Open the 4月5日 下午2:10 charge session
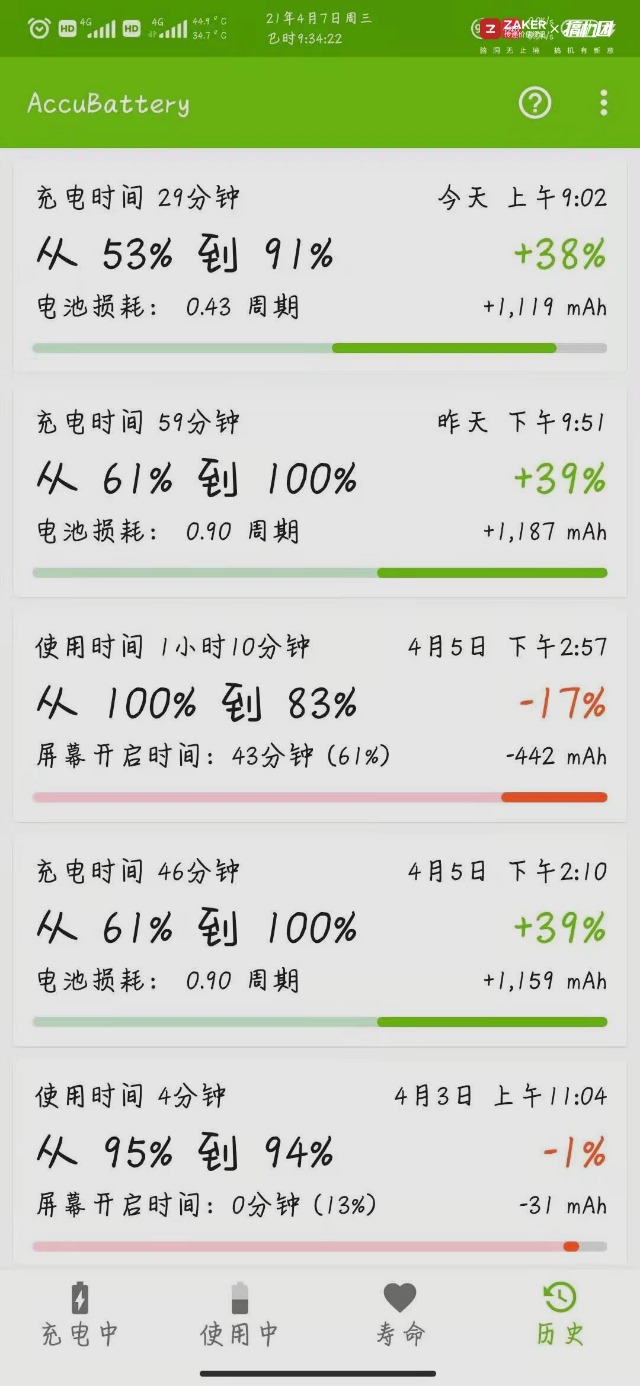Screen dimensions: 640x1386 [320, 941]
